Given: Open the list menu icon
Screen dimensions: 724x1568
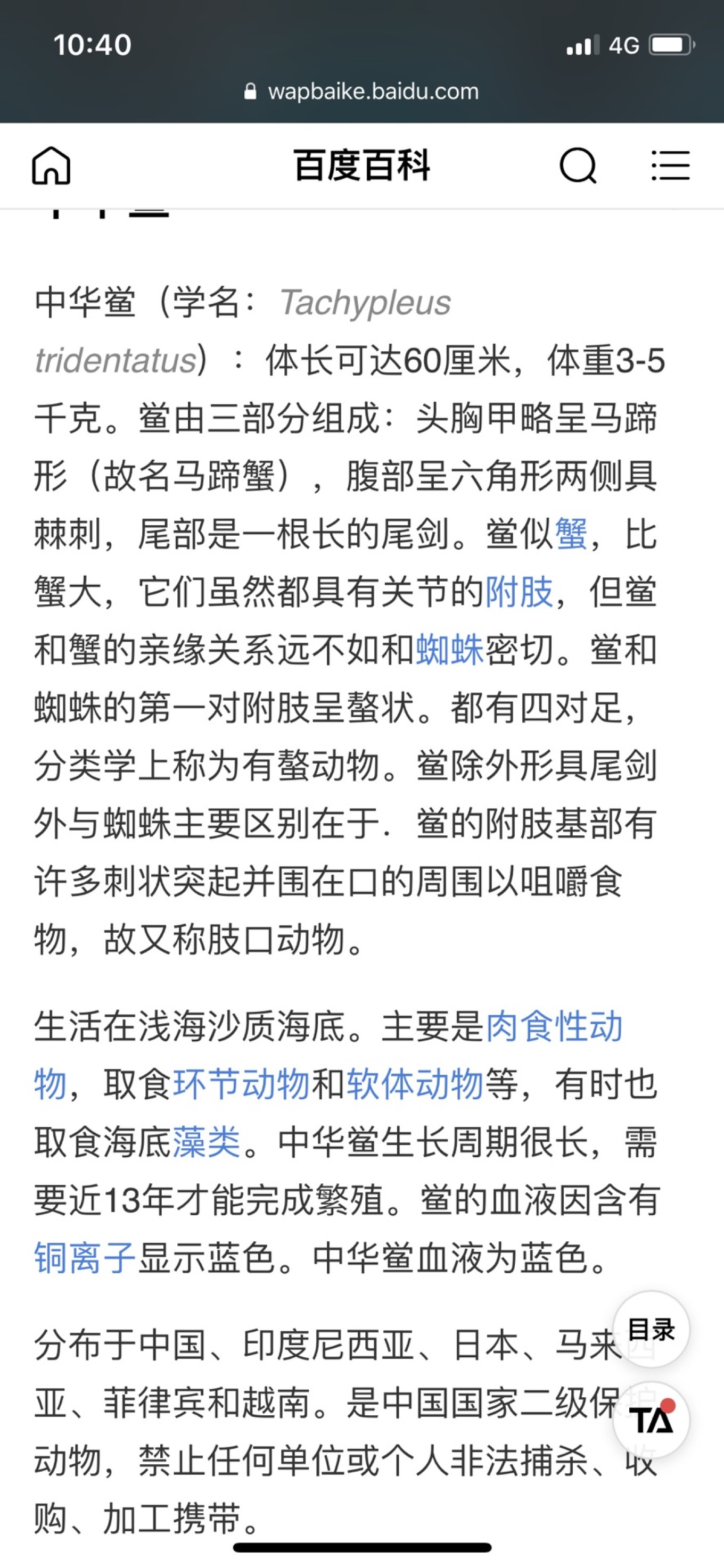Looking at the screenshot, I should (670, 165).
